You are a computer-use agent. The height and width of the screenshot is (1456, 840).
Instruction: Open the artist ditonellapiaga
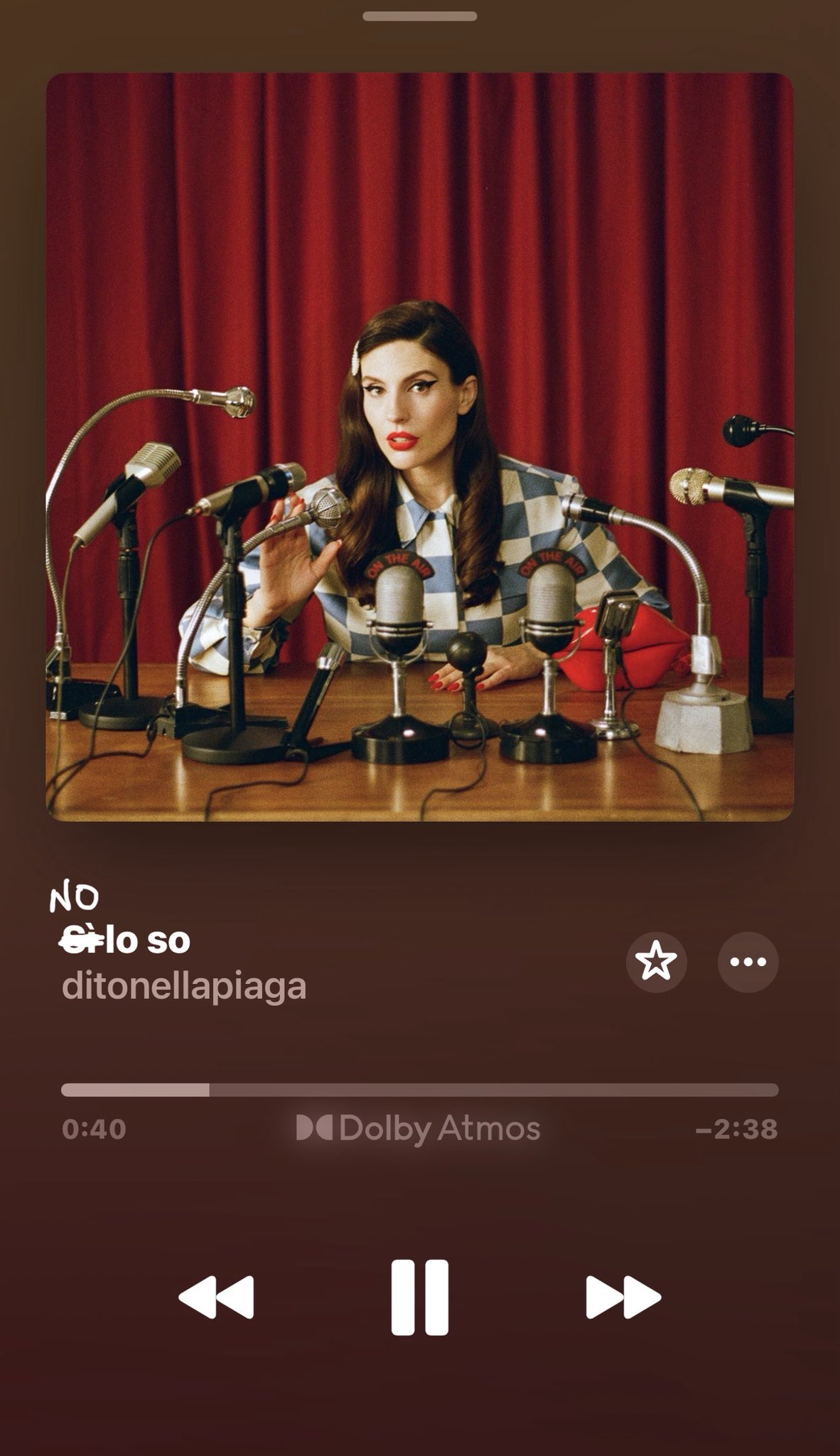click(184, 986)
